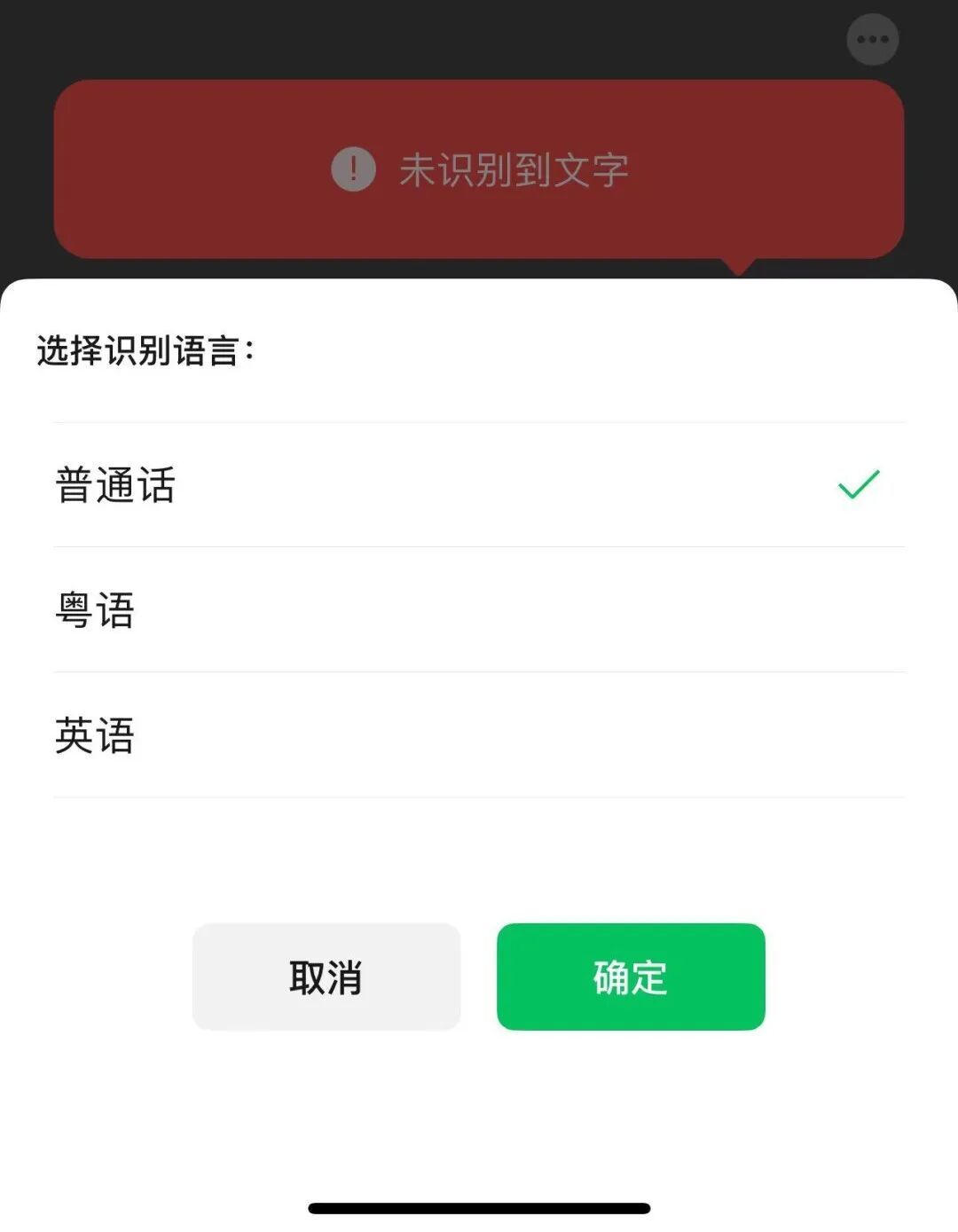Tap the home indicator bar at bottom
This screenshot has width=958, height=1232.
(x=479, y=1206)
